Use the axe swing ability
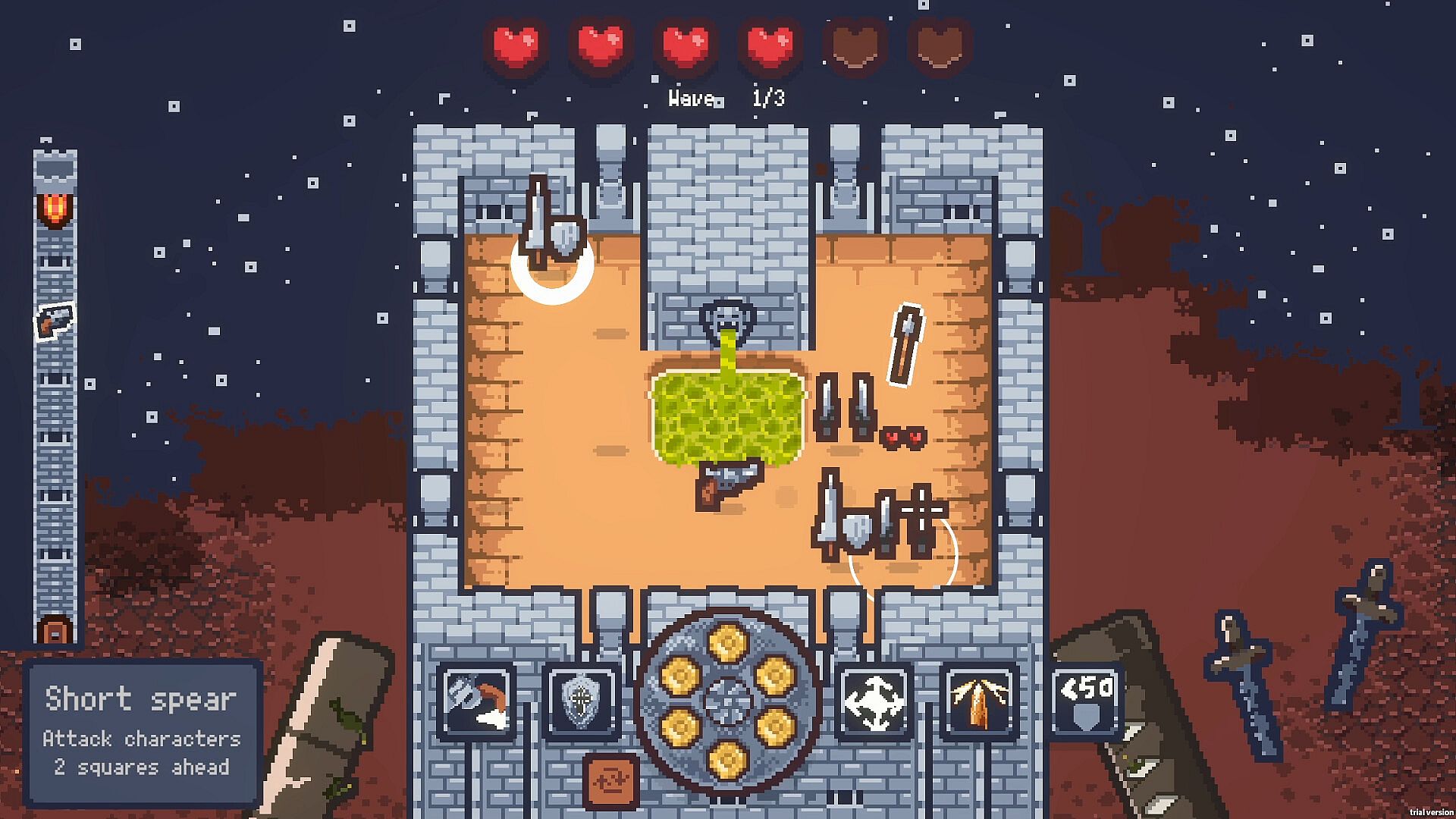Viewport: 1456px width, 819px height. click(x=477, y=701)
